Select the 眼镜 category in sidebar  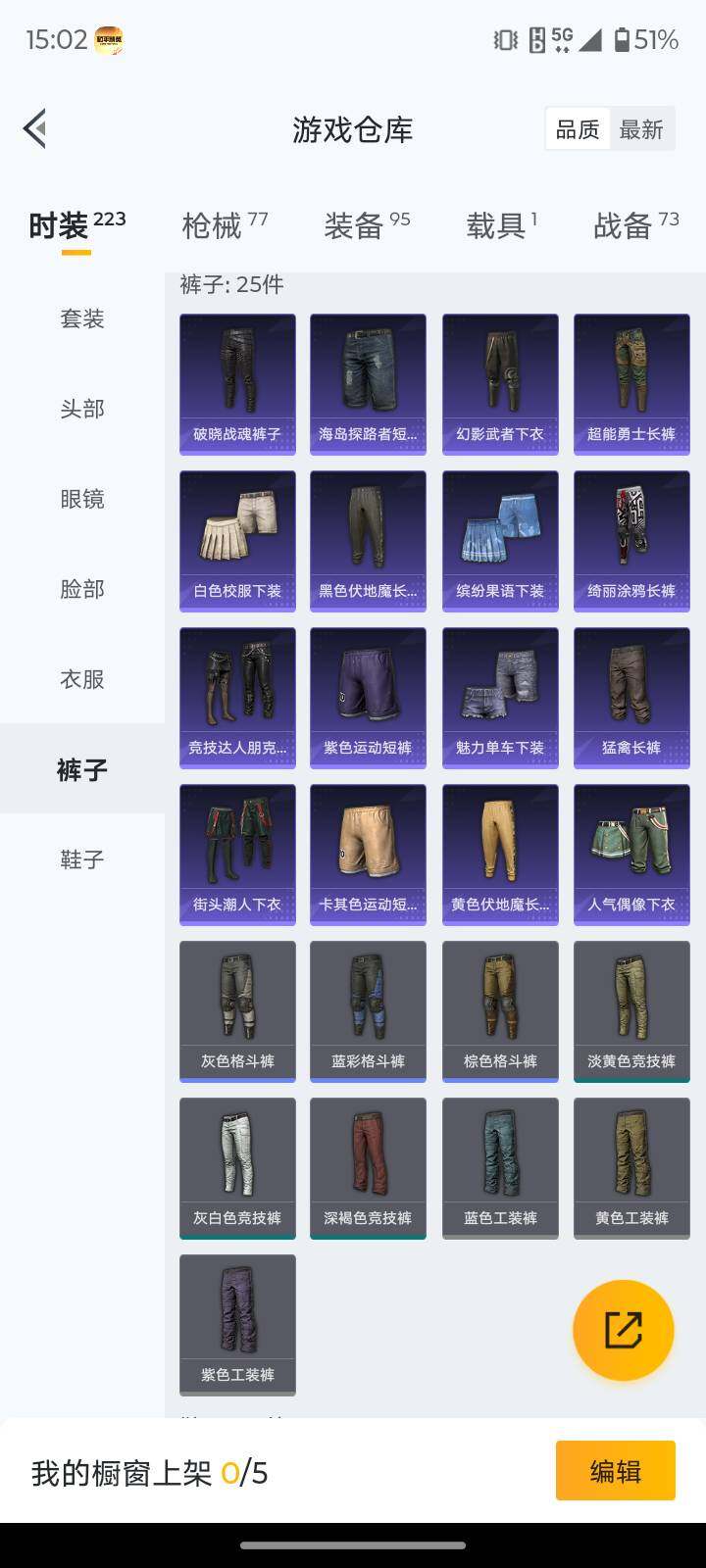pyautogui.click(x=82, y=499)
